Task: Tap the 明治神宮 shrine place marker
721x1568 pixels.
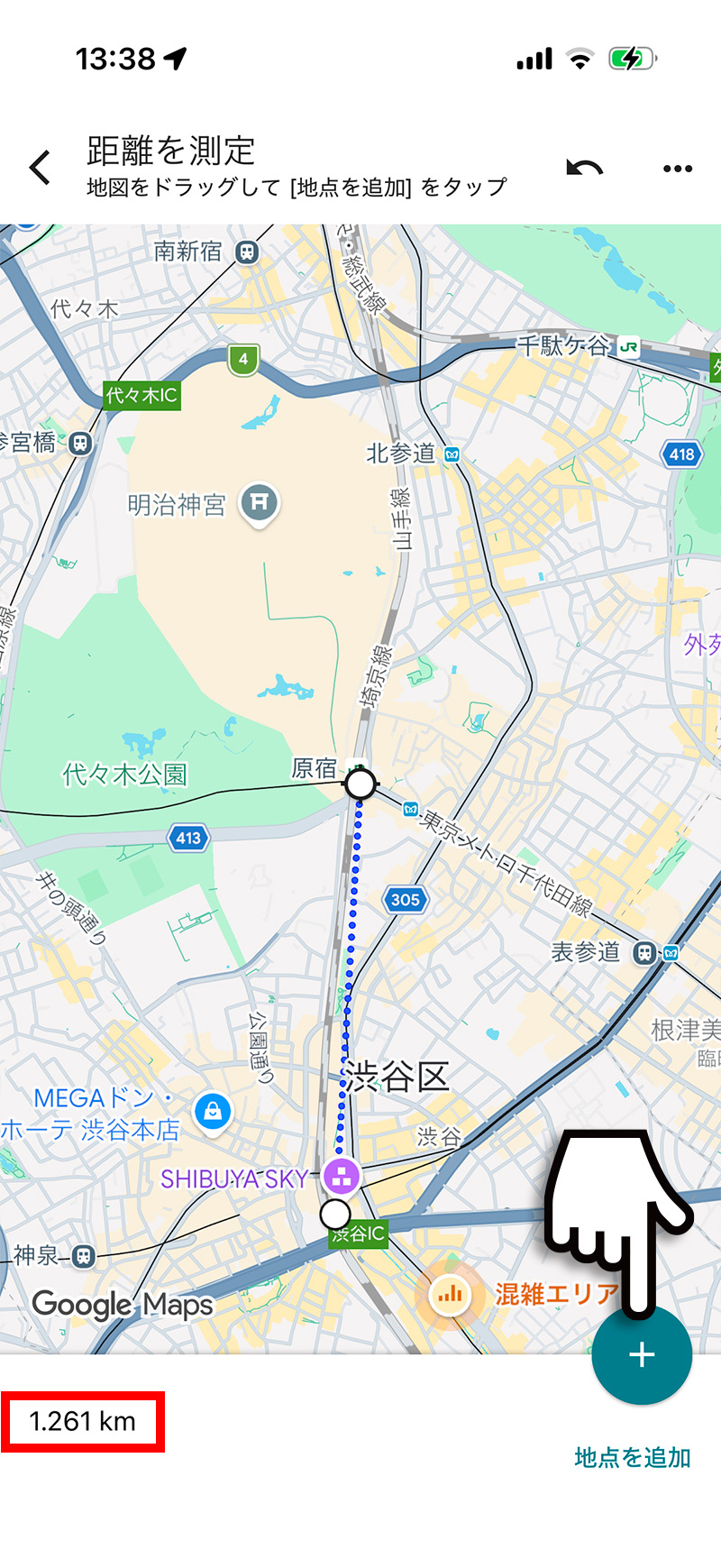Action: pyautogui.click(x=259, y=504)
